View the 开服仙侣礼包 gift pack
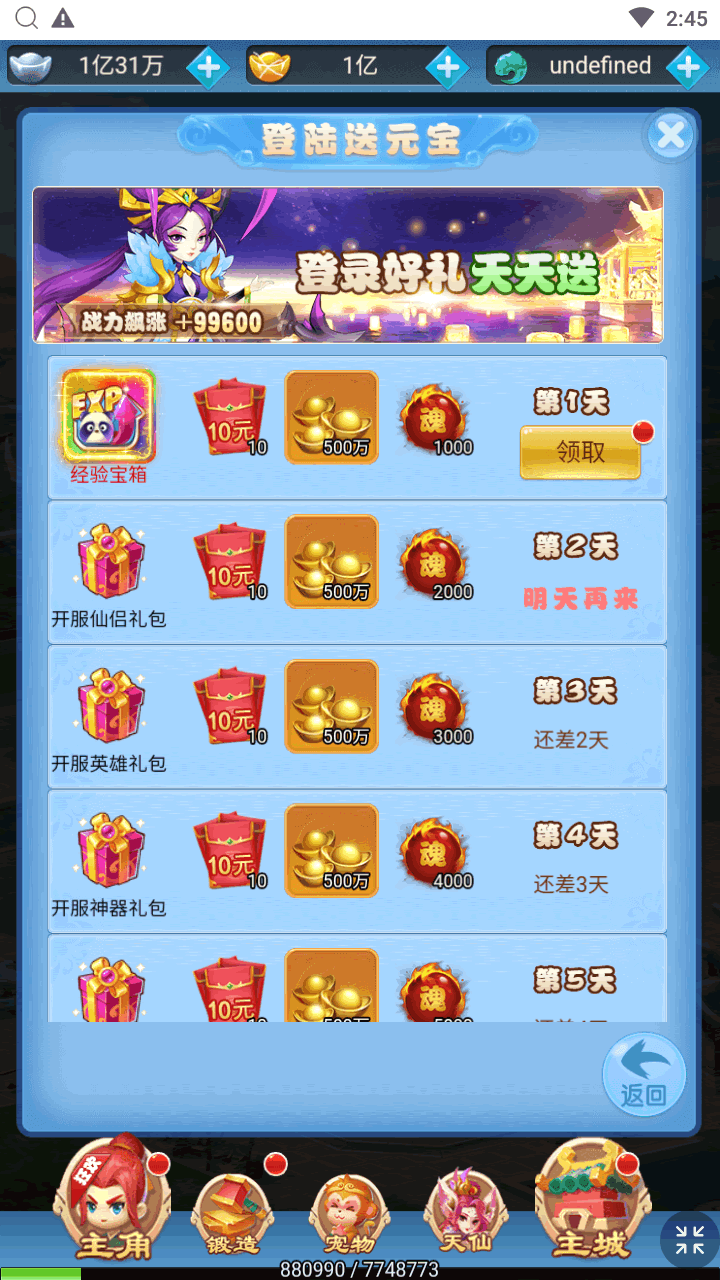Viewport: 720px width, 1280px height. point(110,560)
